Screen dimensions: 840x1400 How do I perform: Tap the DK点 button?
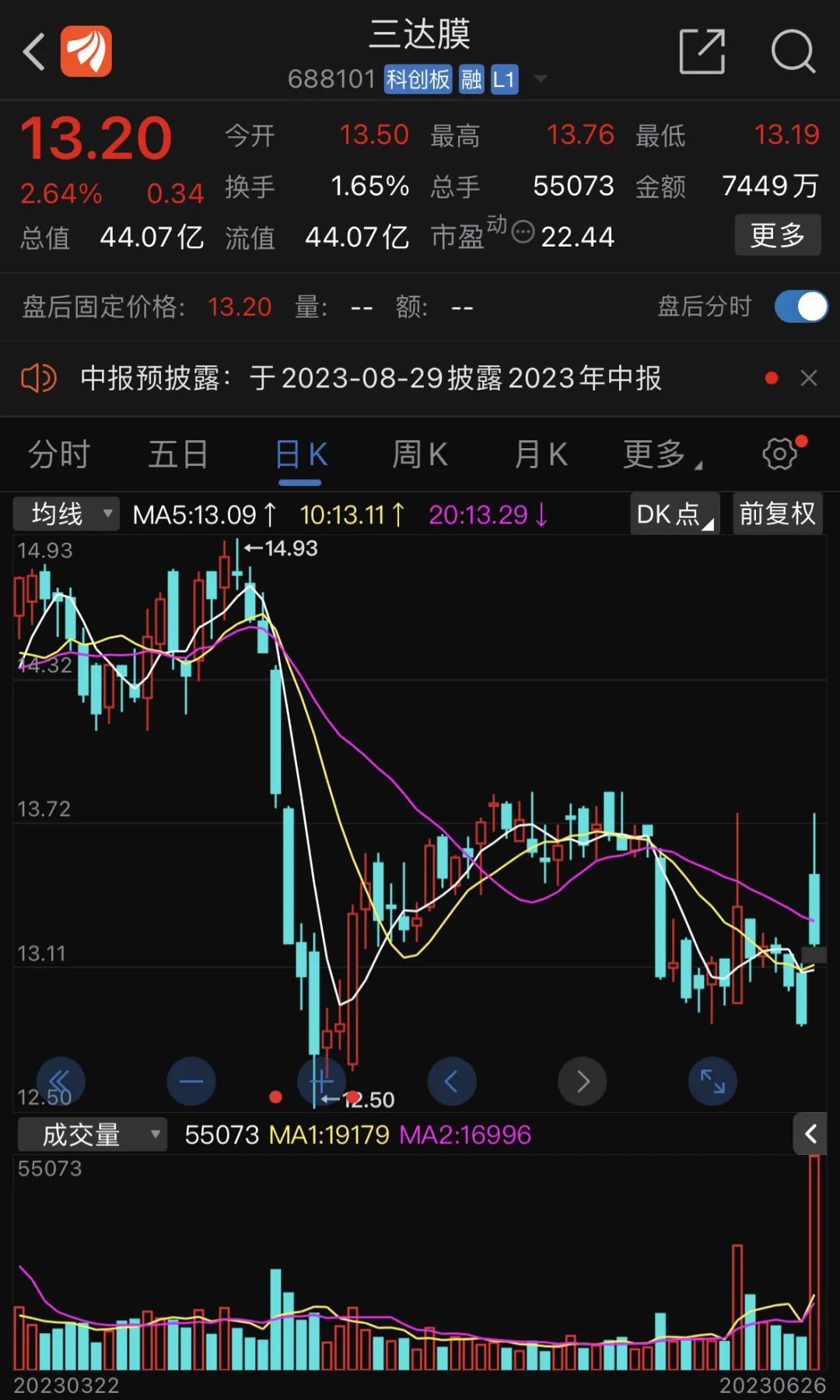pos(674,514)
